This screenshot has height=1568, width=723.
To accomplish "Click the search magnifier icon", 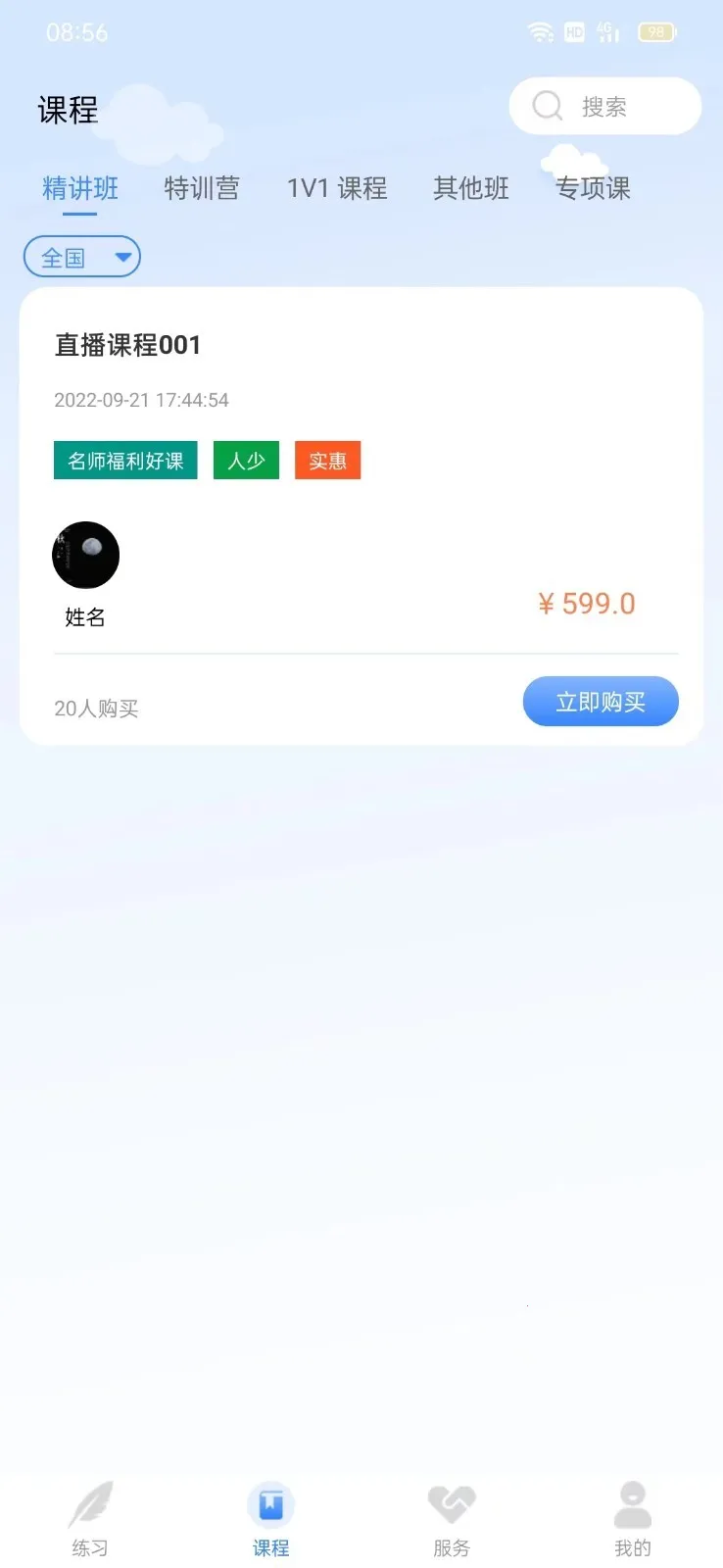I will [x=546, y=106].
